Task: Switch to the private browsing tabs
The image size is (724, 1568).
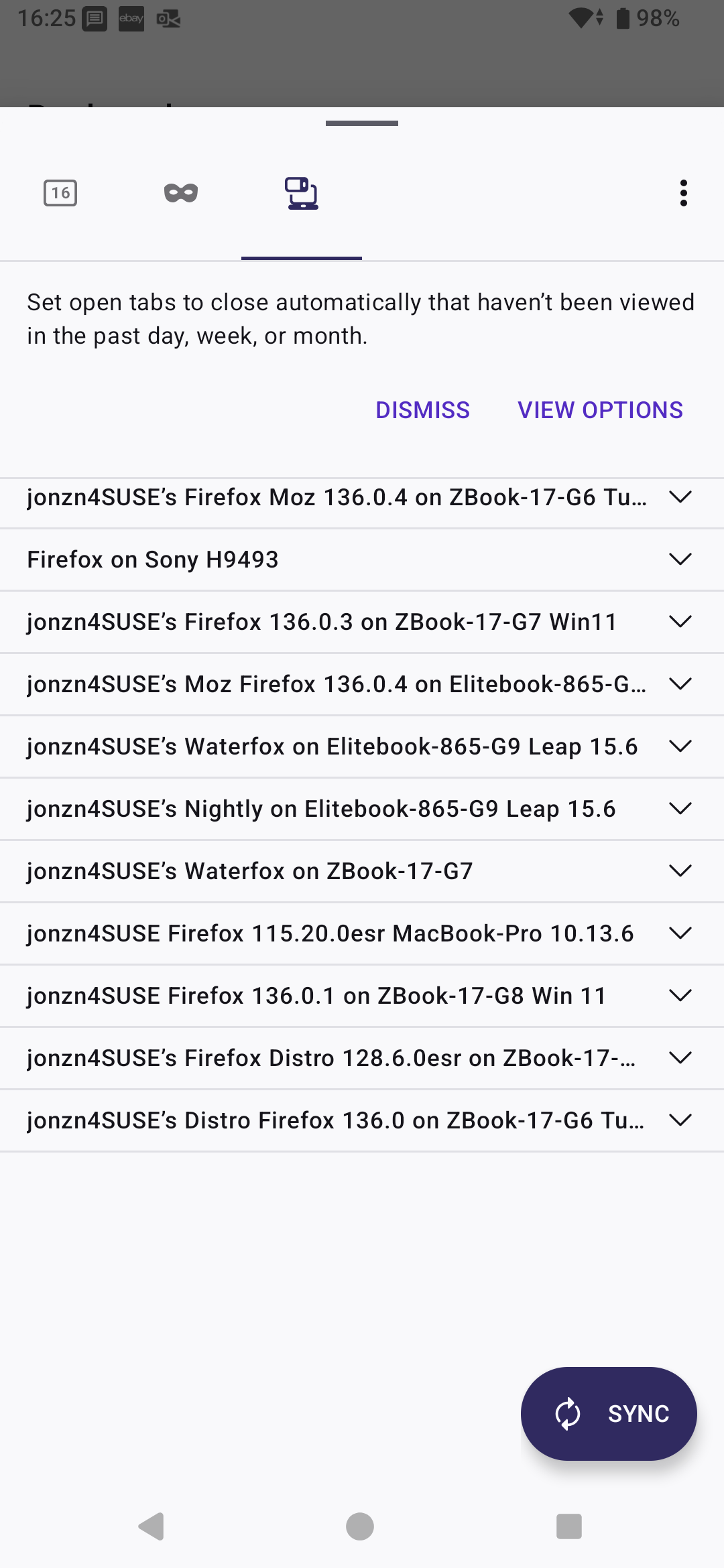Action: (x=181, y=193)
